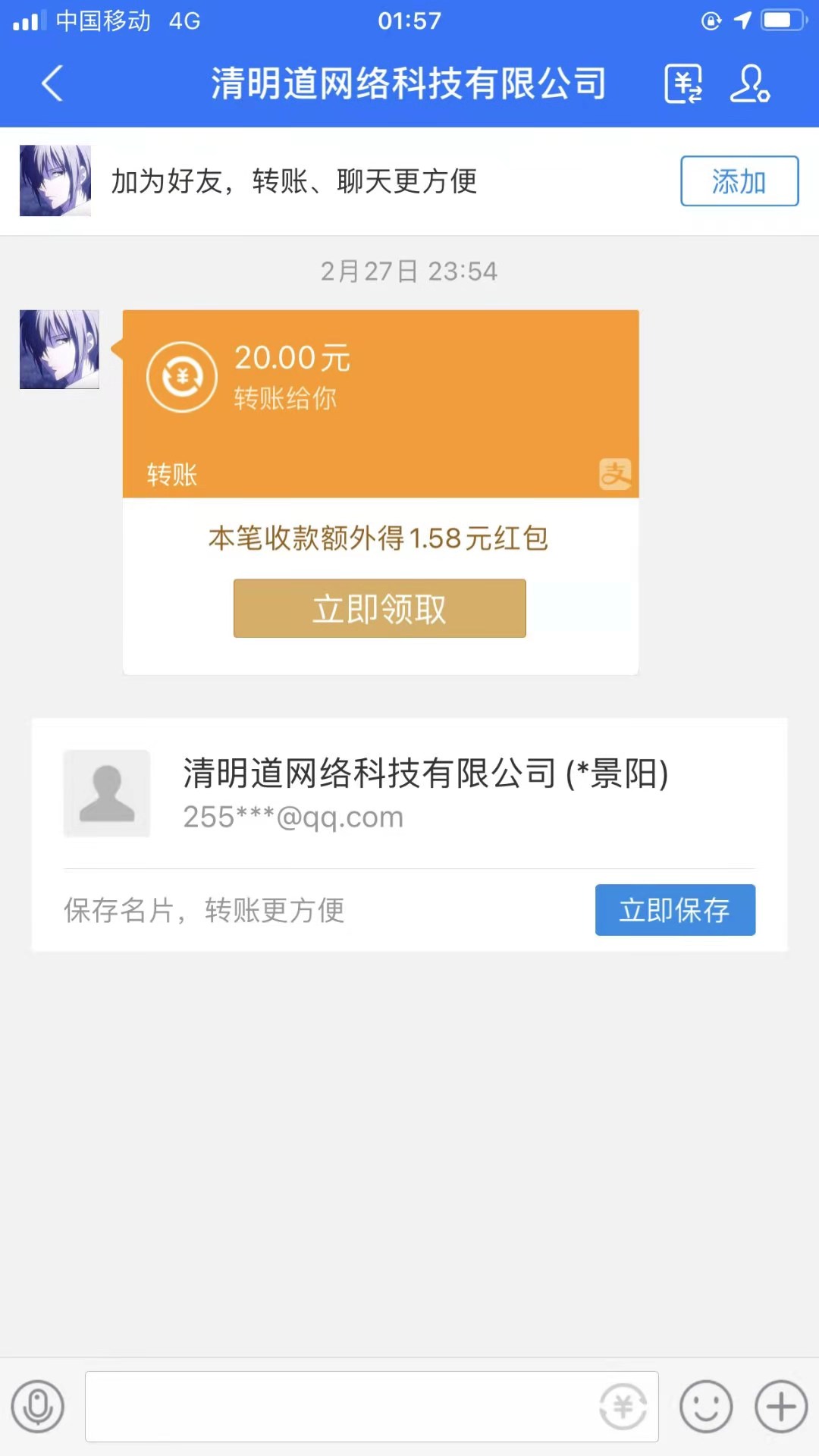The width and height of the screenshot is (819, 1456).
Task: Tap 立即领取 to claim red packet
Action: [379, 608]
